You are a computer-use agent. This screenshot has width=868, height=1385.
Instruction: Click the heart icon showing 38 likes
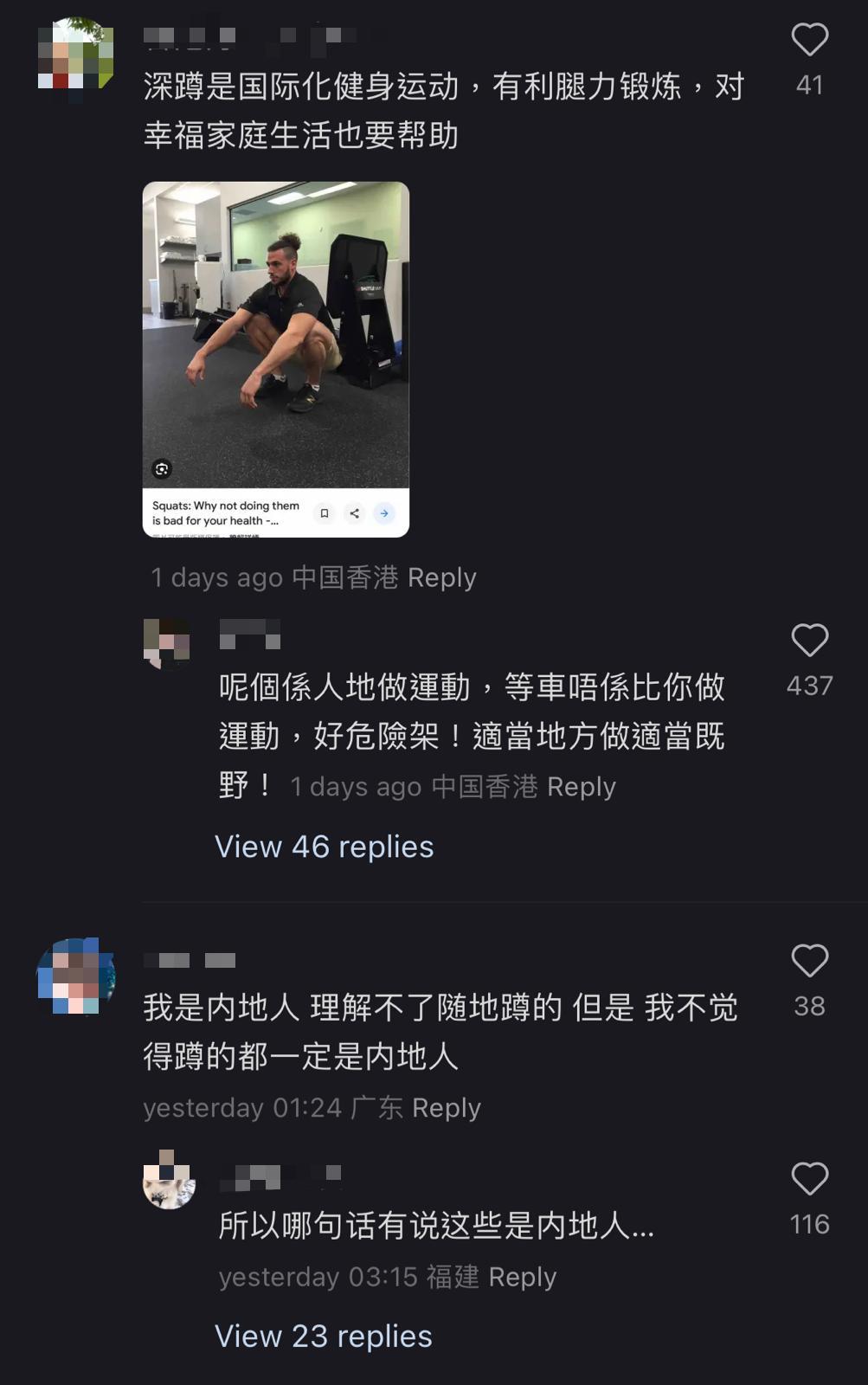point(808,961)
